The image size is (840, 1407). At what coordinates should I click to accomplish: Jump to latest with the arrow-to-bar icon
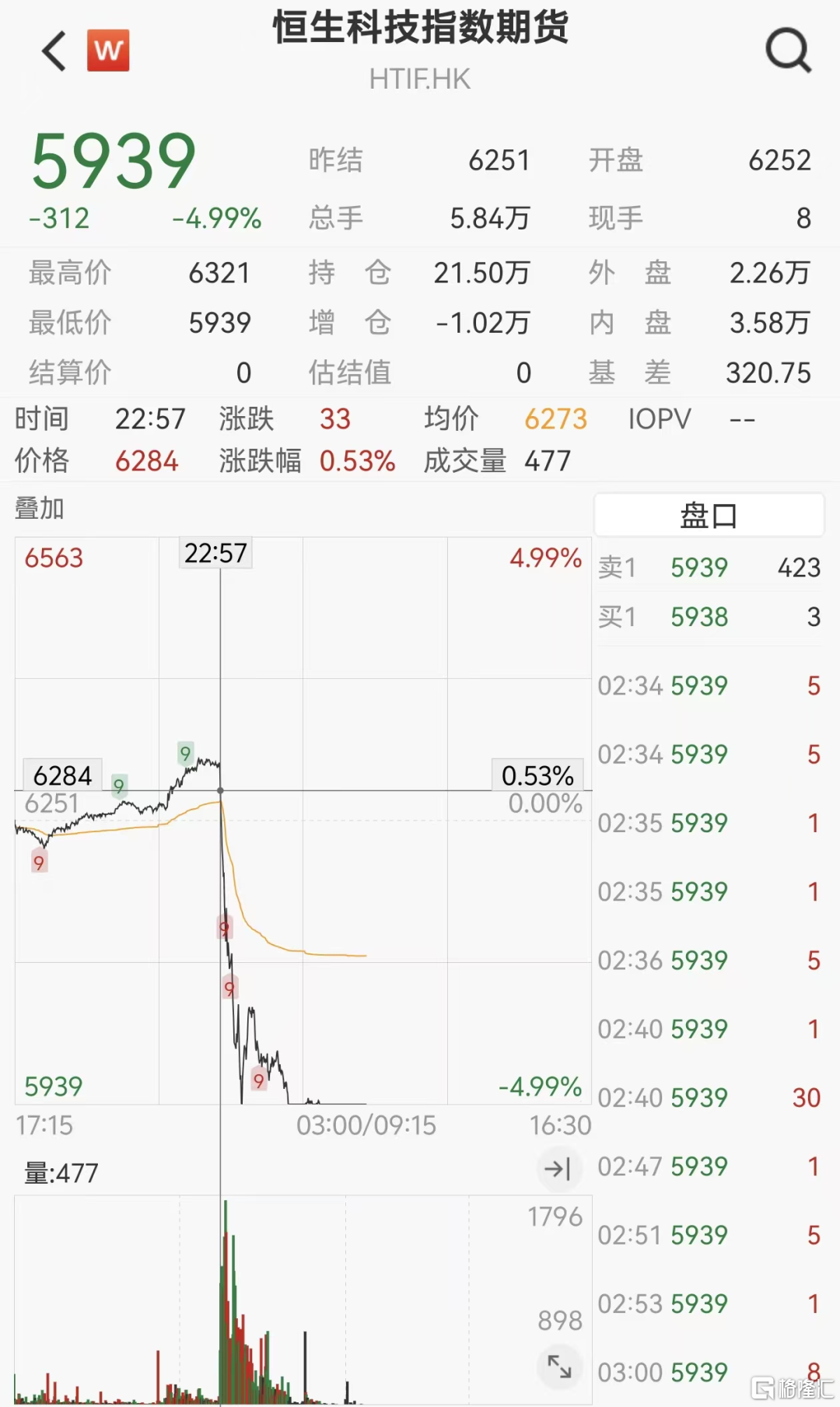(x=558, y=1168)
